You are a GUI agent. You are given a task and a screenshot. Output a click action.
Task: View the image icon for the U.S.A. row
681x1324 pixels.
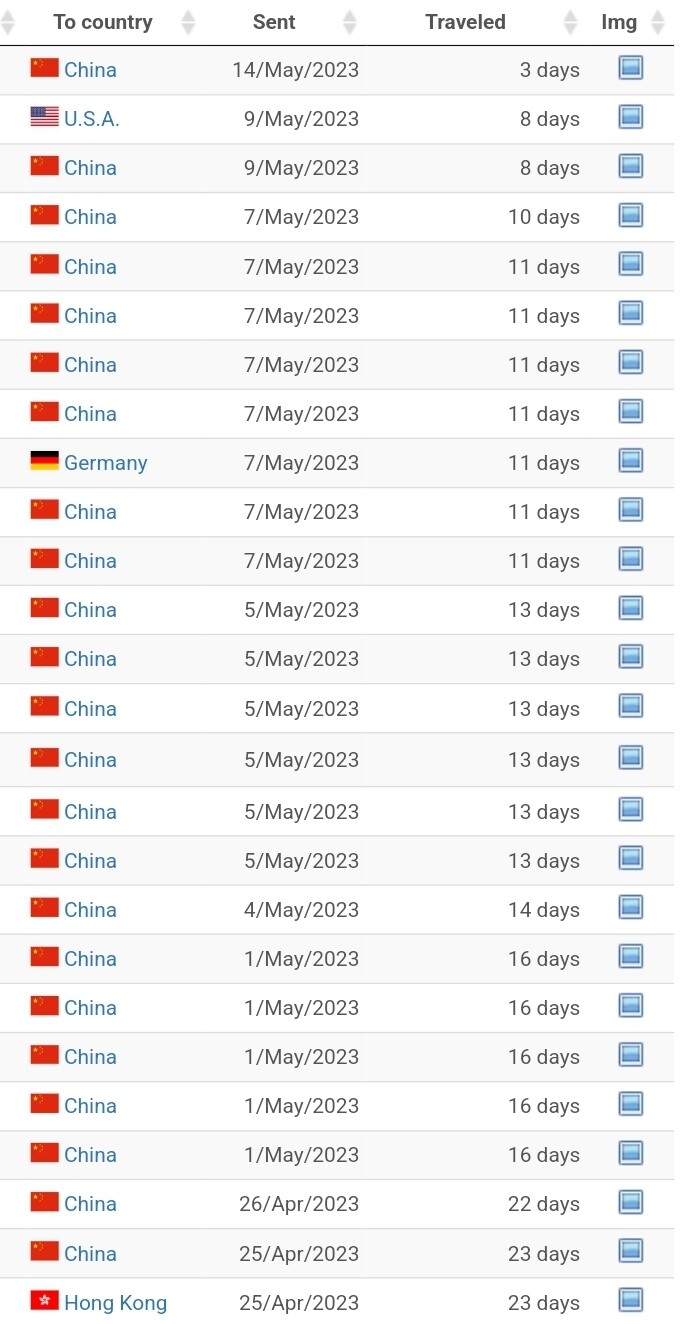[631, 117]
